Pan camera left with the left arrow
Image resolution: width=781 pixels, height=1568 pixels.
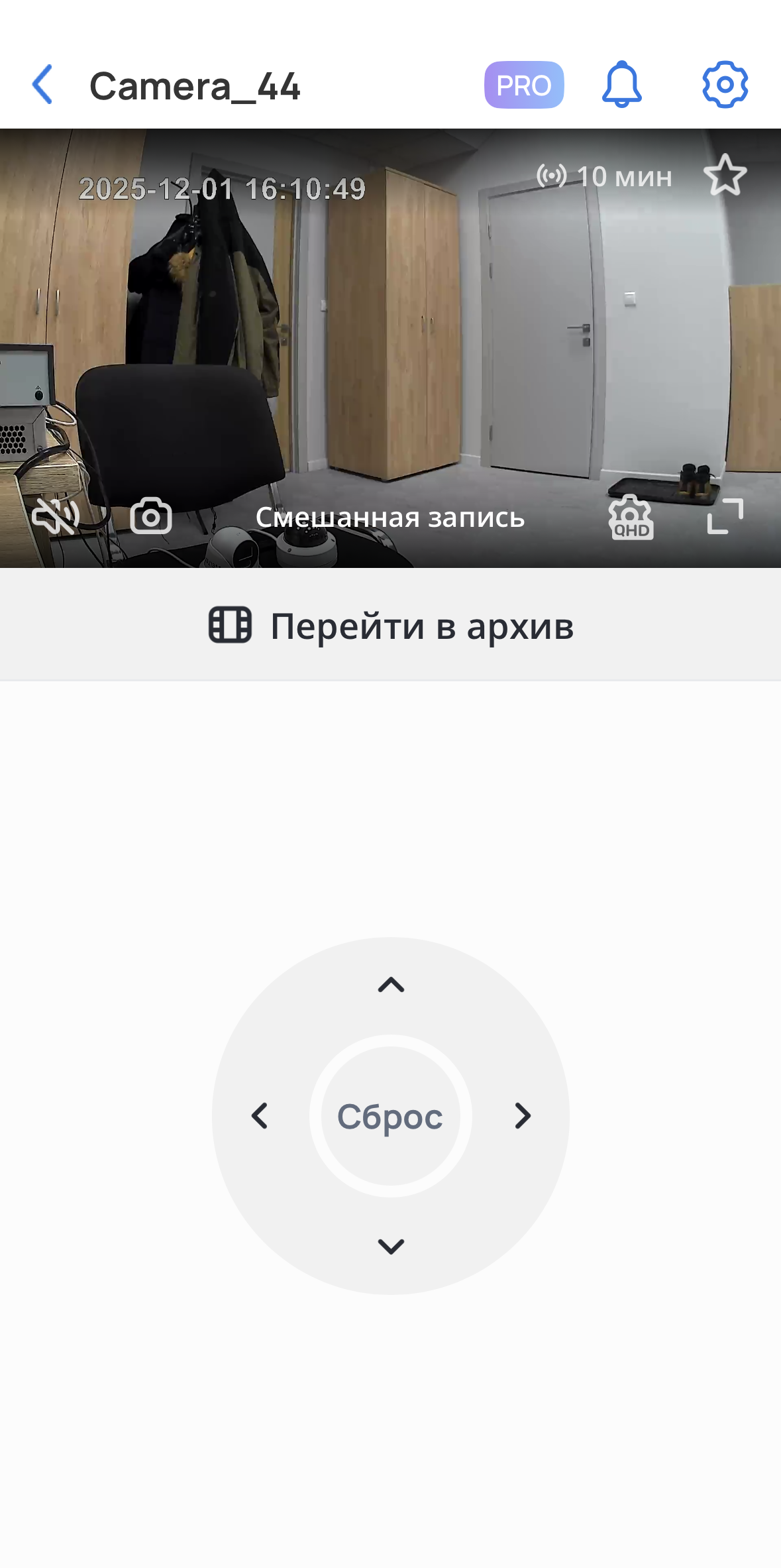pyautogui.click(x=260, y=1116)
